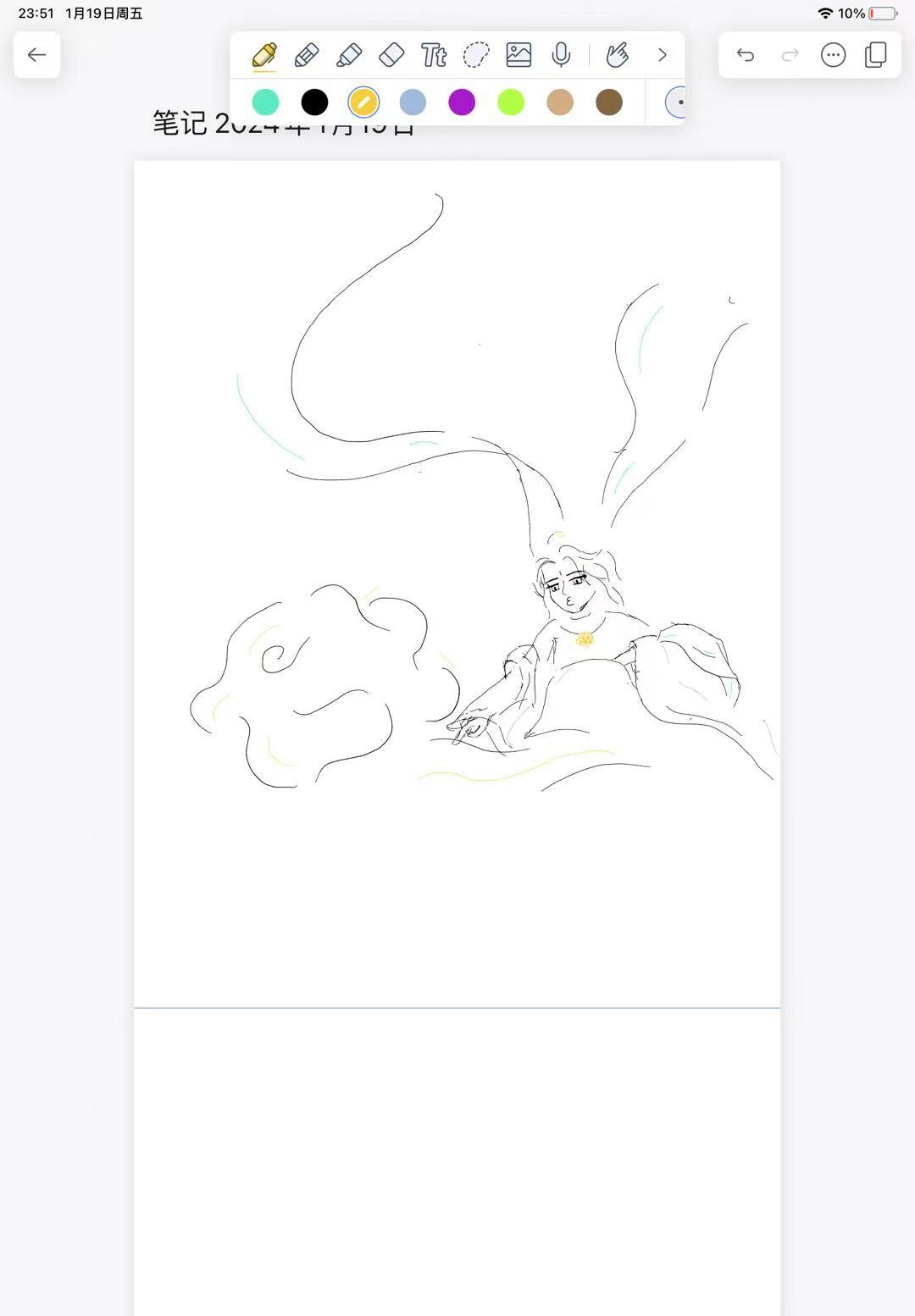Activate the eraser tool
Image resolution: width=915 pixels, height=1316 pixels.
tap(391, 55)
